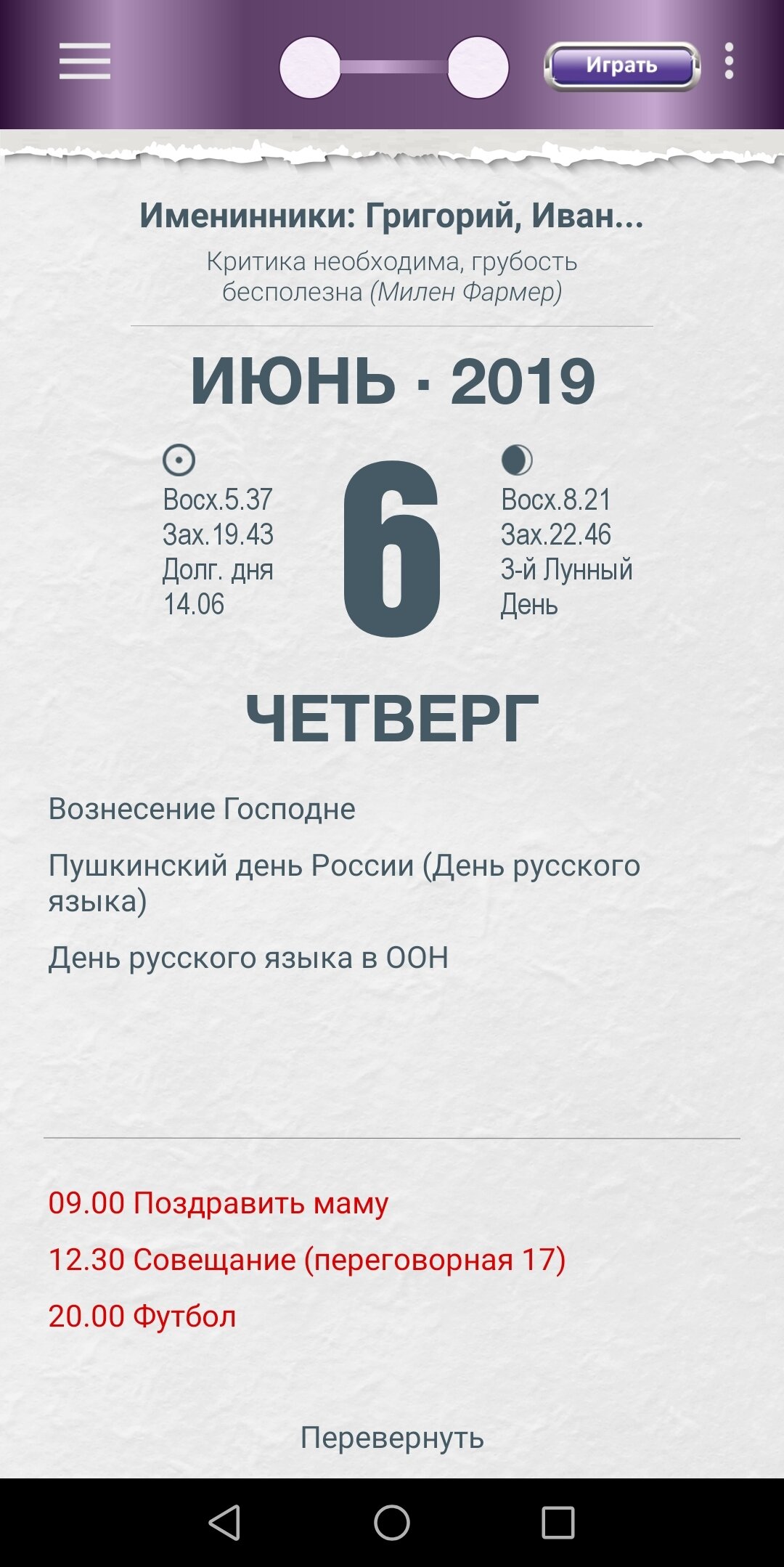Tap Перевернуть to flip the page
The height and width of the screenshot is (1567, 784).
tap(392, 1438)
